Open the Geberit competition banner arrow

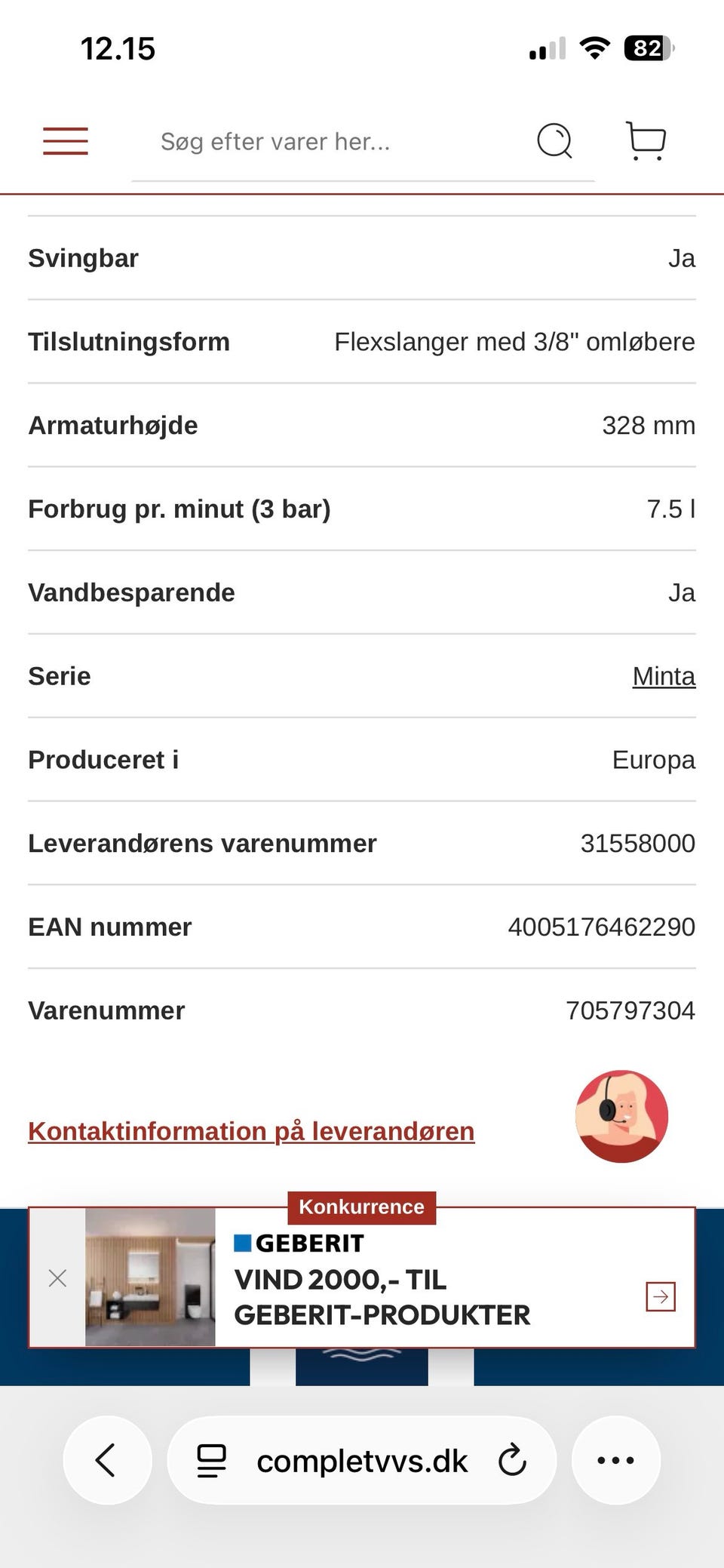661,1296
